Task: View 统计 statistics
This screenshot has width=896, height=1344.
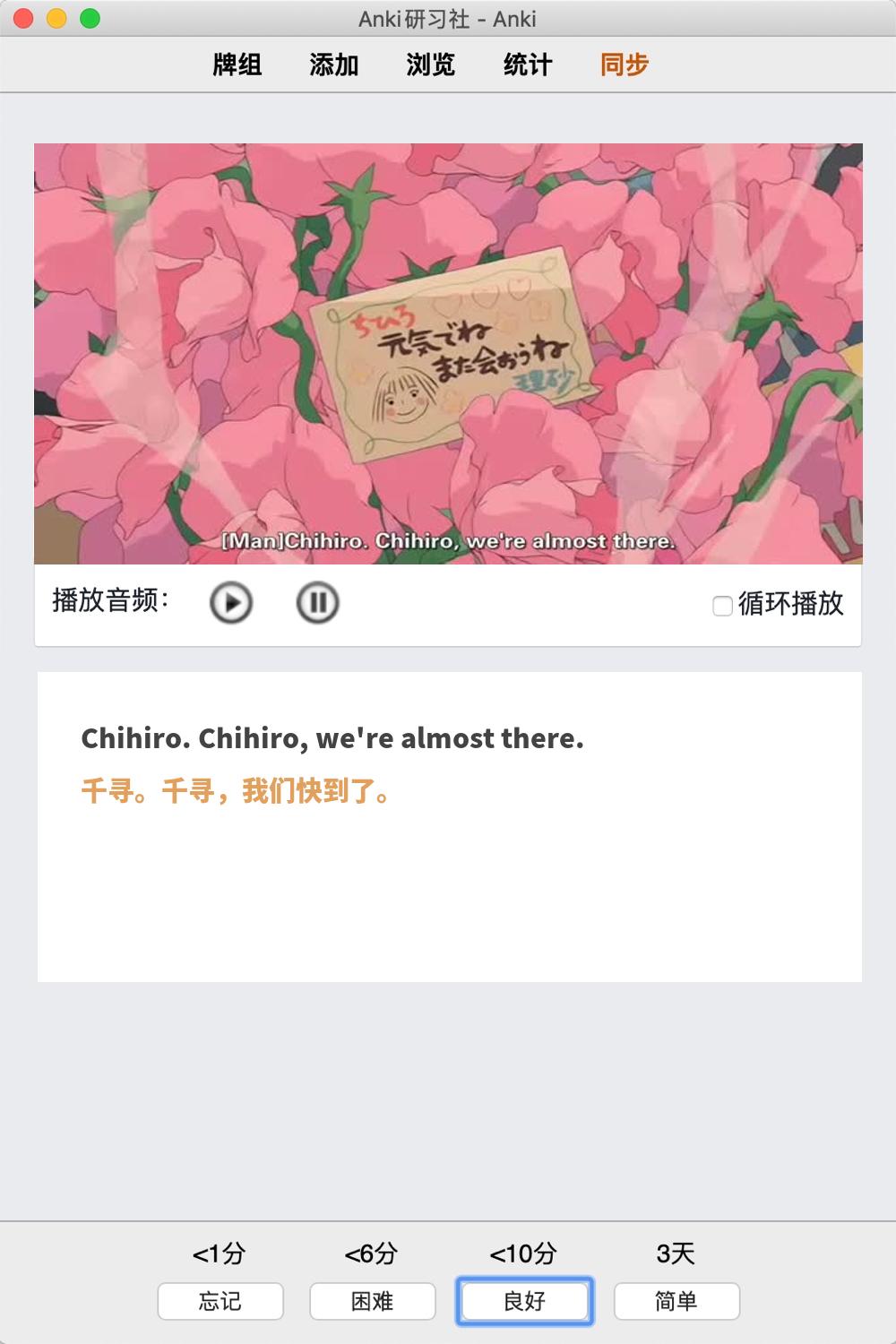Action: click(x=528, y=65)
